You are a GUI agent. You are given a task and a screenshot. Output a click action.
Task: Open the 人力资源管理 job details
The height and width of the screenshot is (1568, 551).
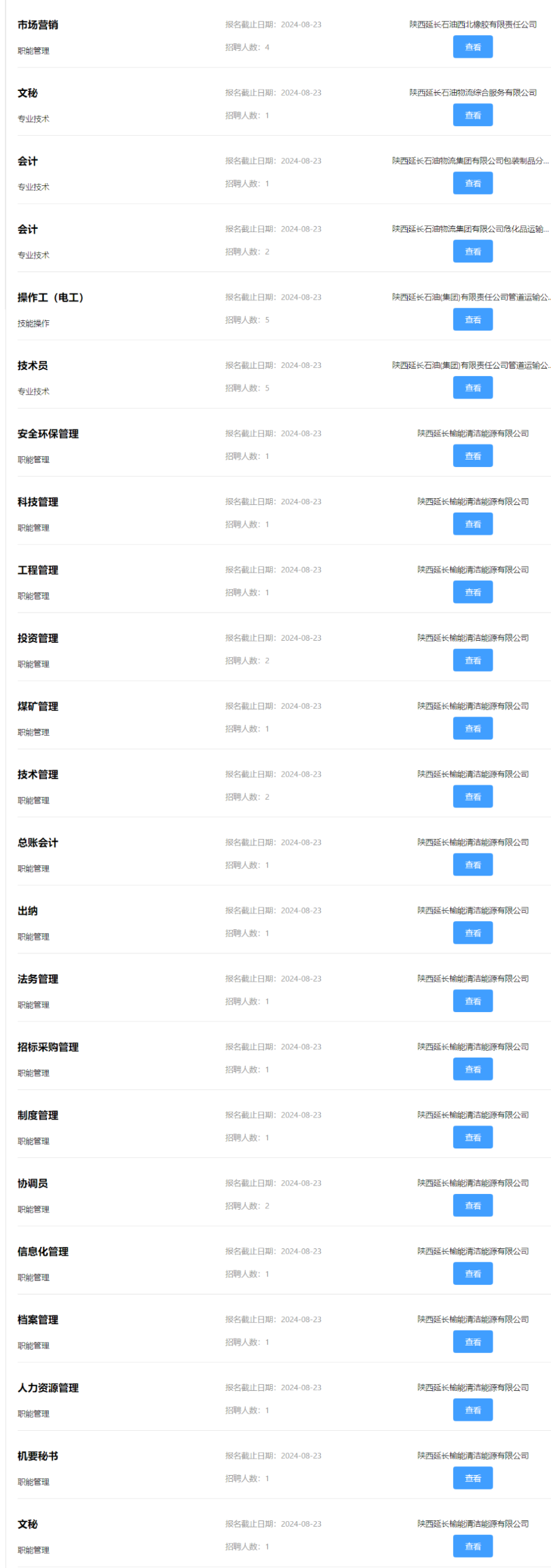[472, 1411]
